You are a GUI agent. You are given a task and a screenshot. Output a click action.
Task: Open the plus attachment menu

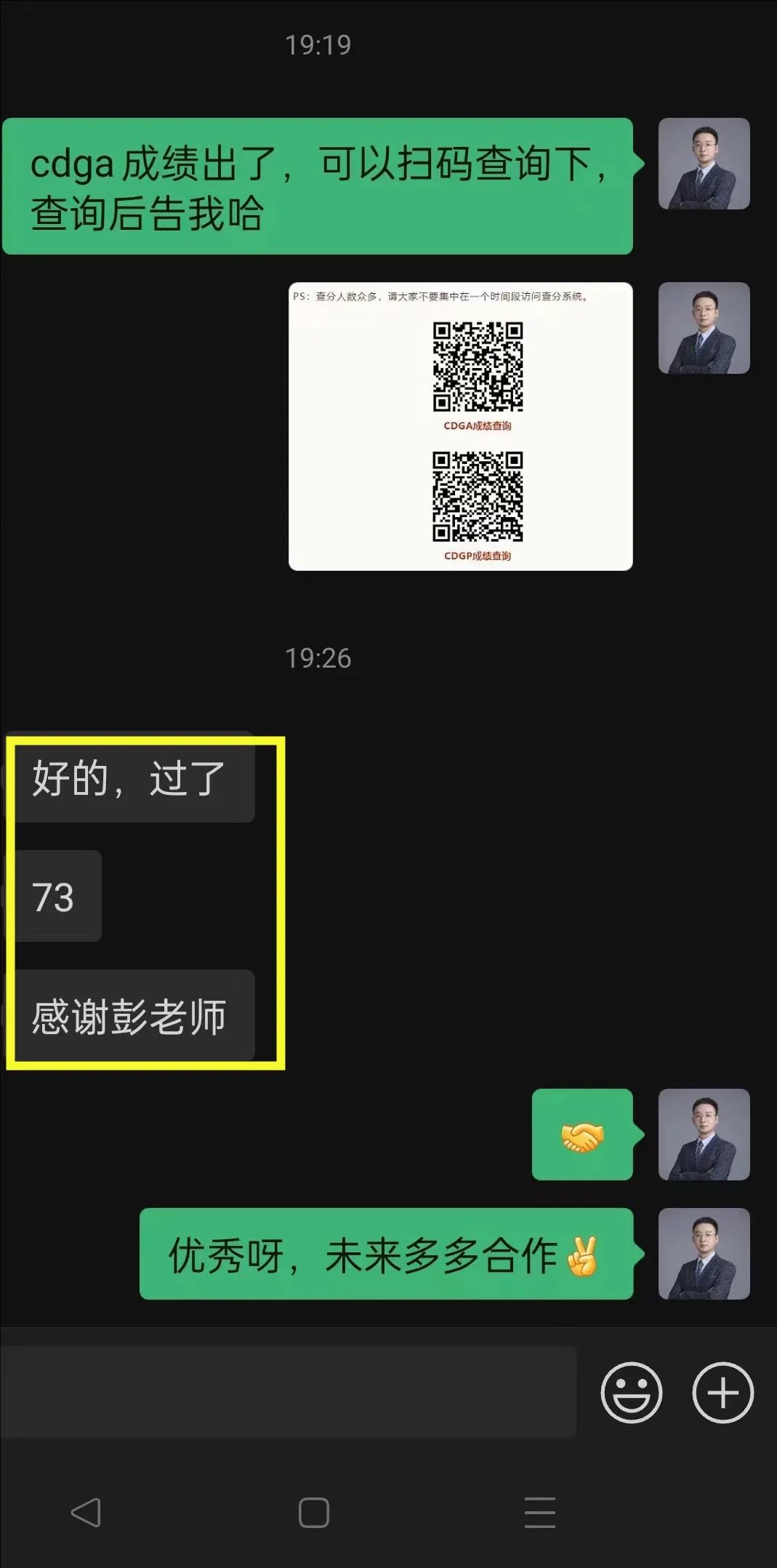722,1391
